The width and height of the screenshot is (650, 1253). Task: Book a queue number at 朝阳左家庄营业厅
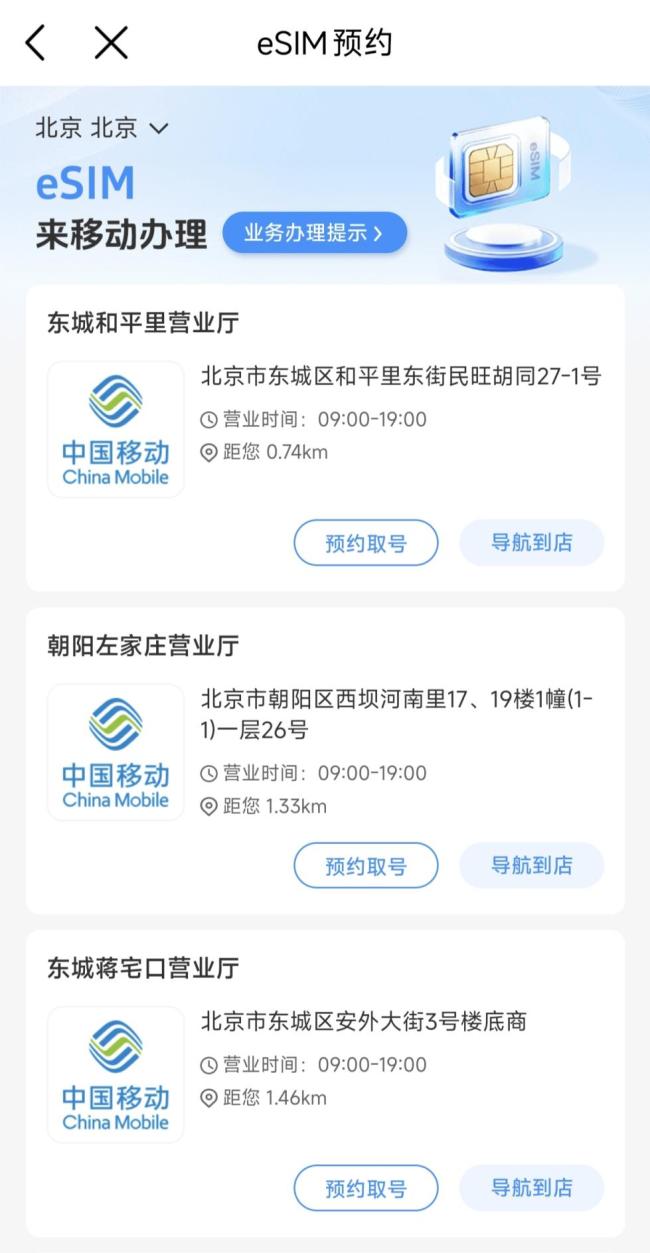pyautogui.click(x=366, y=866)
